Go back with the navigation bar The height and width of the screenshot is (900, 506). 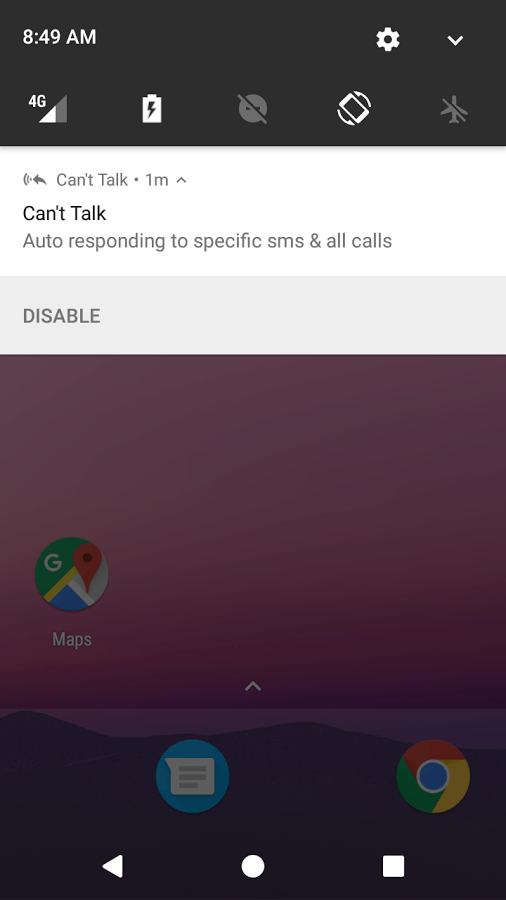pyautogui.click(x=113, y=866)
